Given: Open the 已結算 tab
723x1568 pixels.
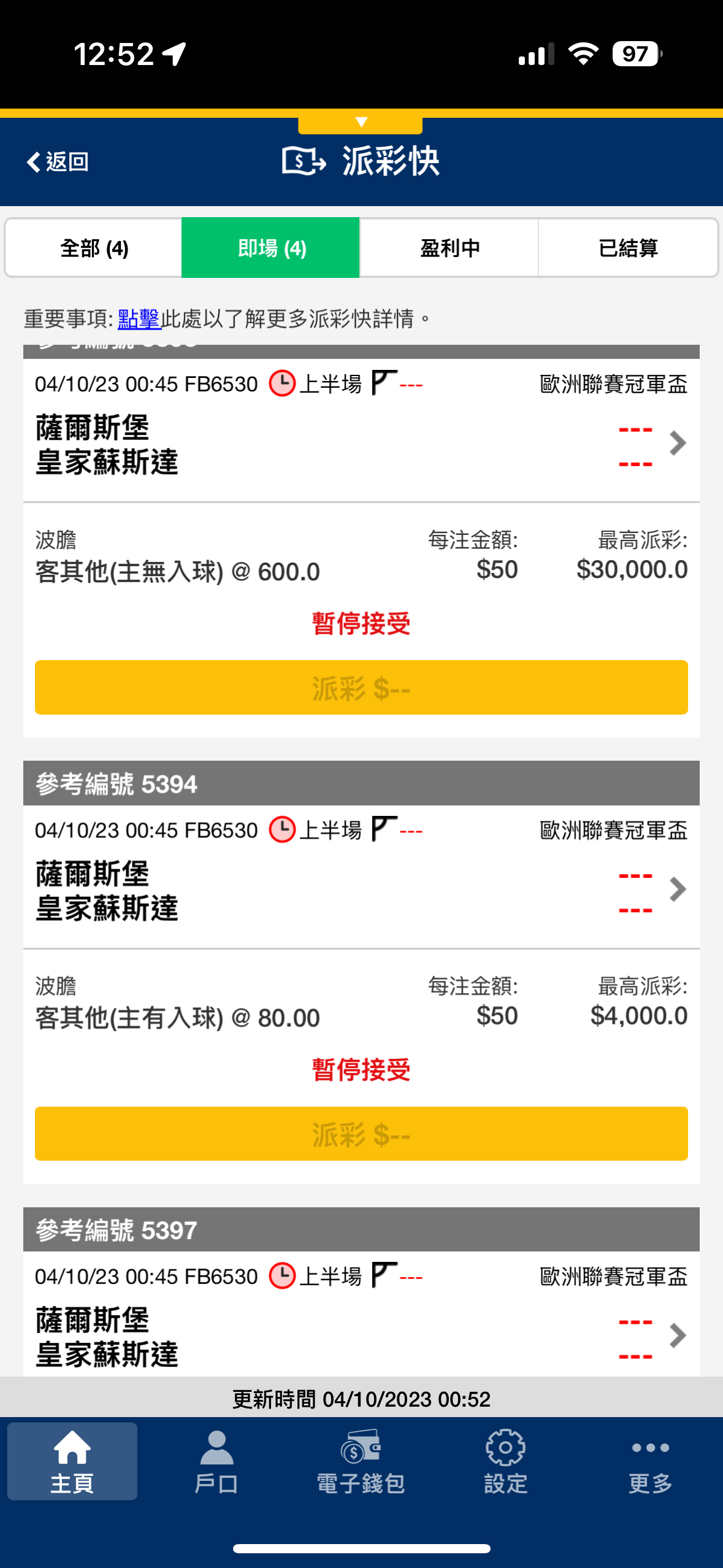Looking at the screenshot, I should [x=627, y=248].
